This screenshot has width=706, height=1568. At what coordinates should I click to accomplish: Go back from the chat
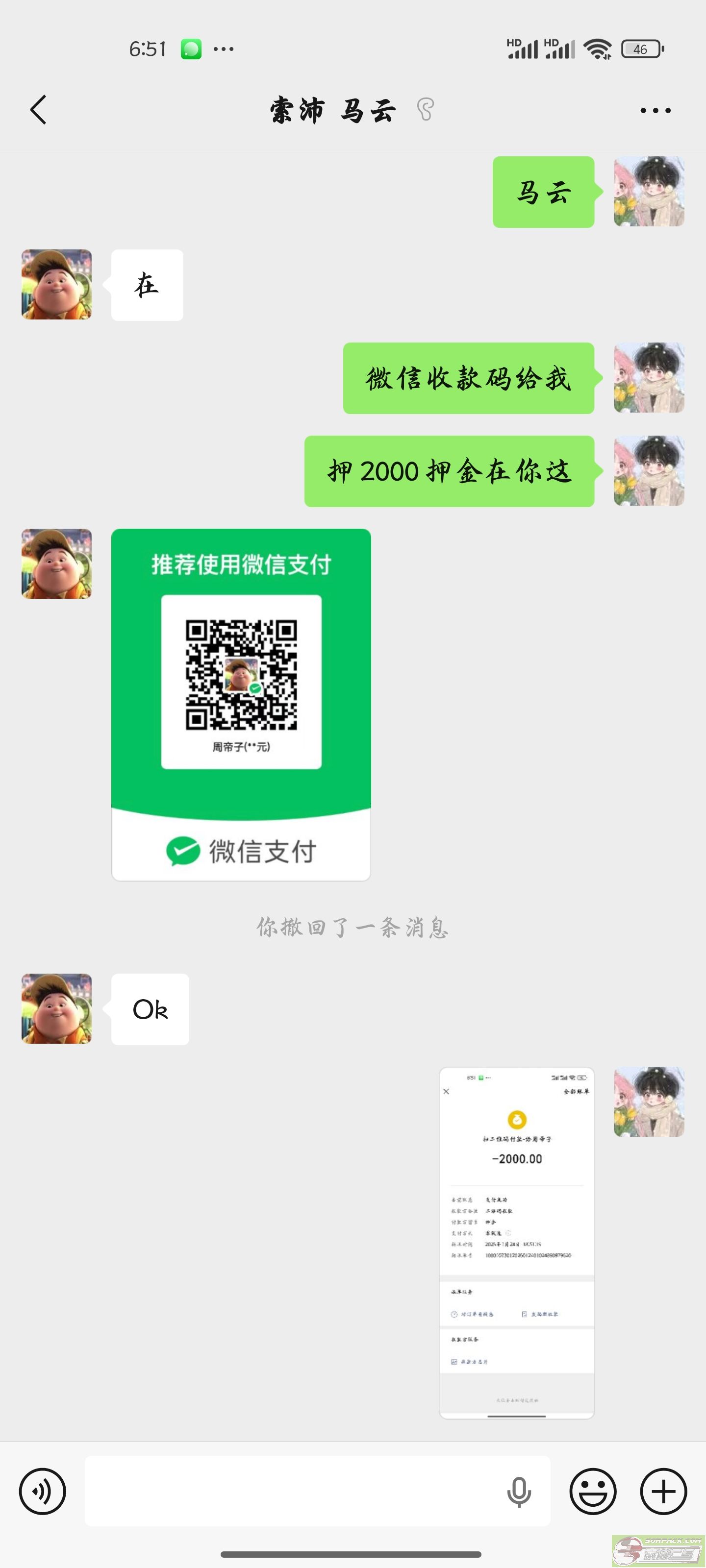tap(38, 110)
